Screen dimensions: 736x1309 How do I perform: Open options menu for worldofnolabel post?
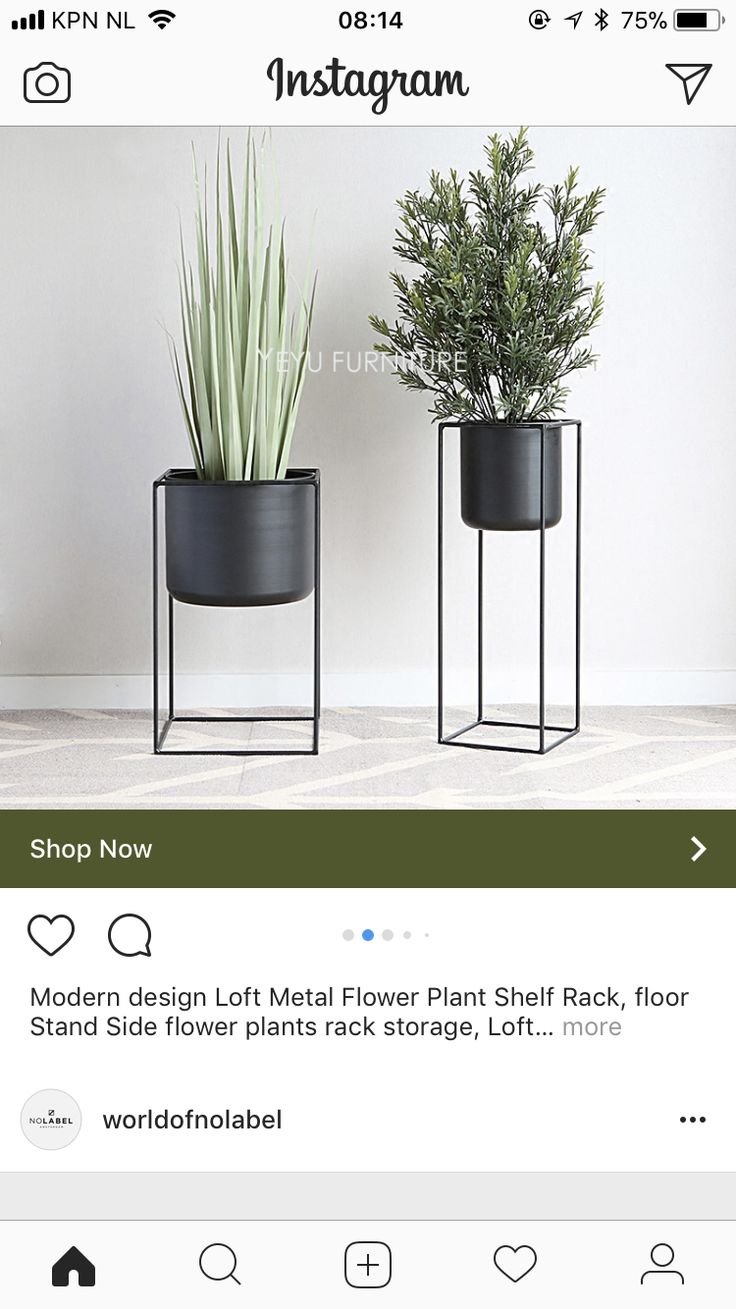[x=692, y=1120]
